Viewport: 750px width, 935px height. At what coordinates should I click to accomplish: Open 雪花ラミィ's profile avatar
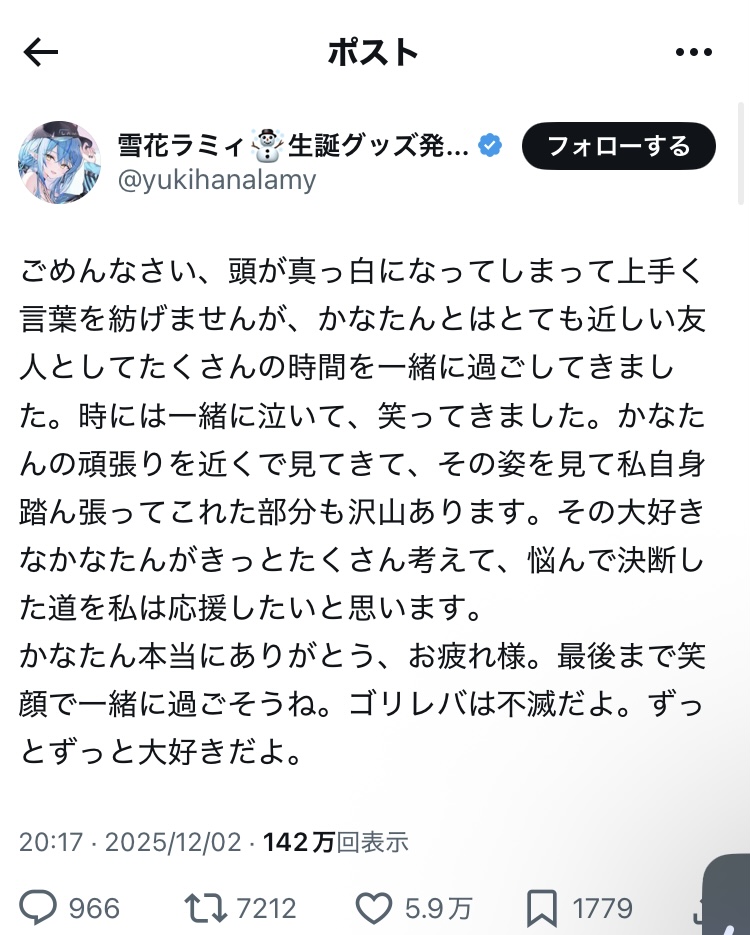tap(59, 163)
